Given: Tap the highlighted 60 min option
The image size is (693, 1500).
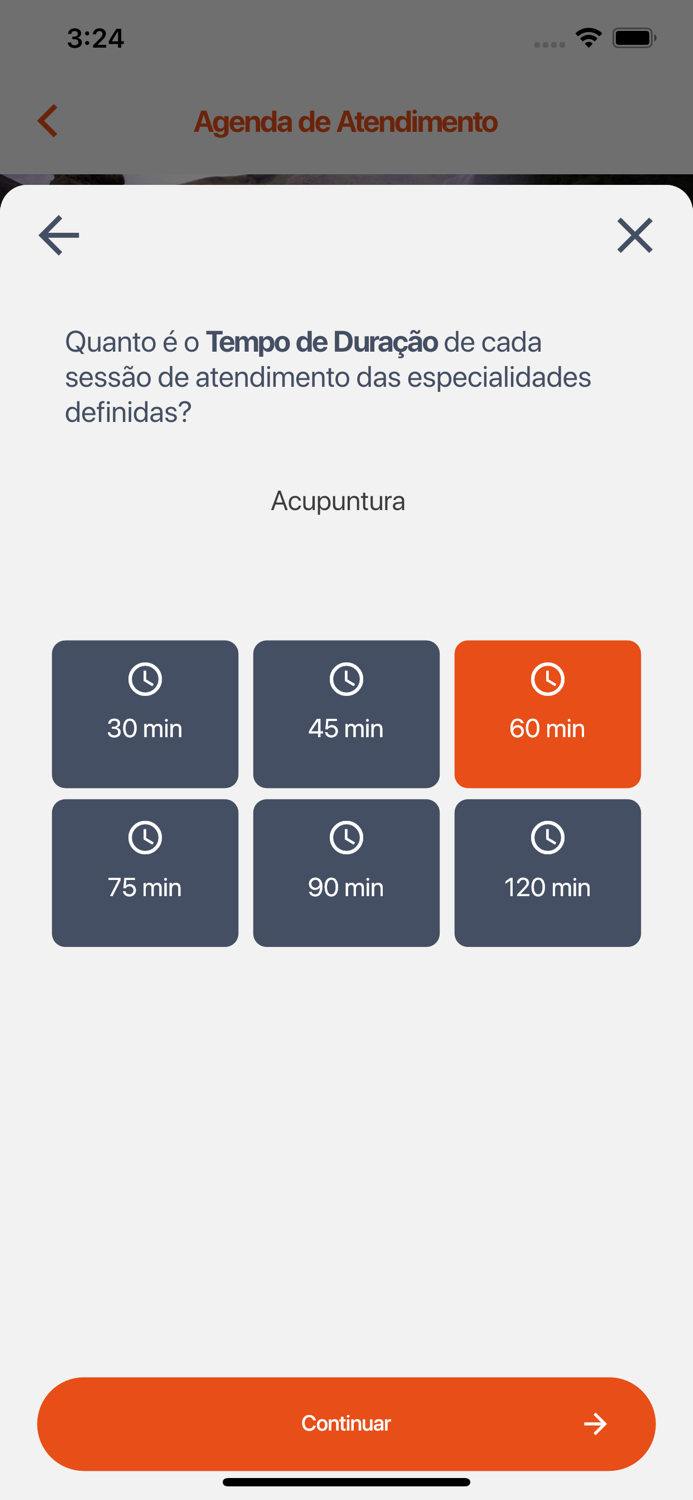Looking at the screenshot, I should [548, 714].
